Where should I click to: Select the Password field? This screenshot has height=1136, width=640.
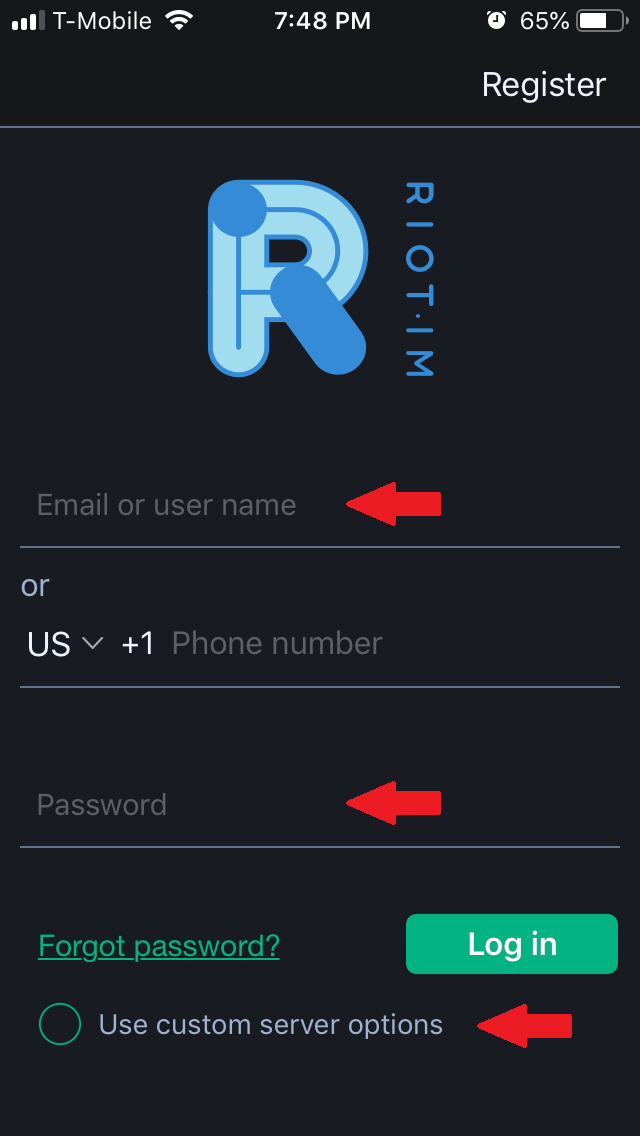320,805
